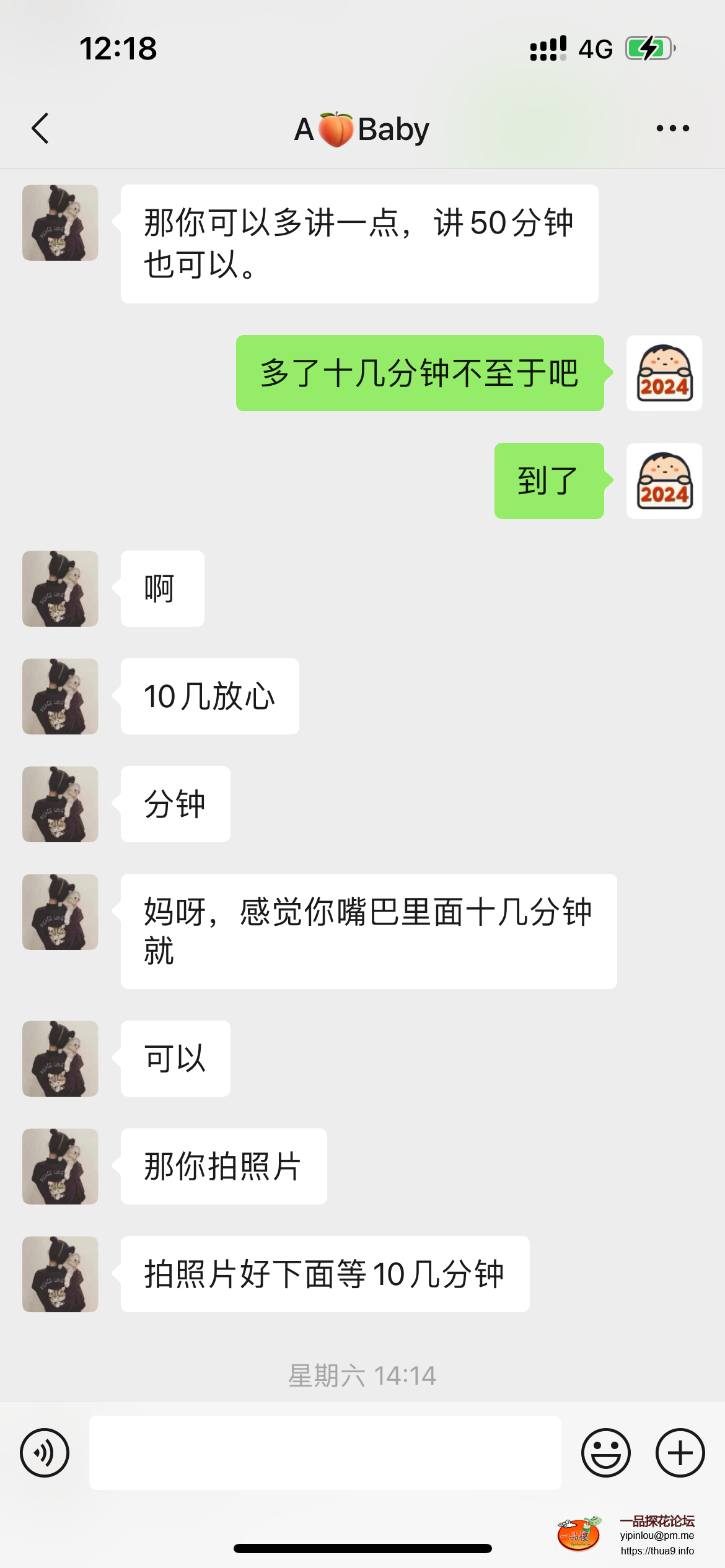Screen dimensions: 725x1568
Task: Open contact avatar beside the 啊 message
Action: 60,589
